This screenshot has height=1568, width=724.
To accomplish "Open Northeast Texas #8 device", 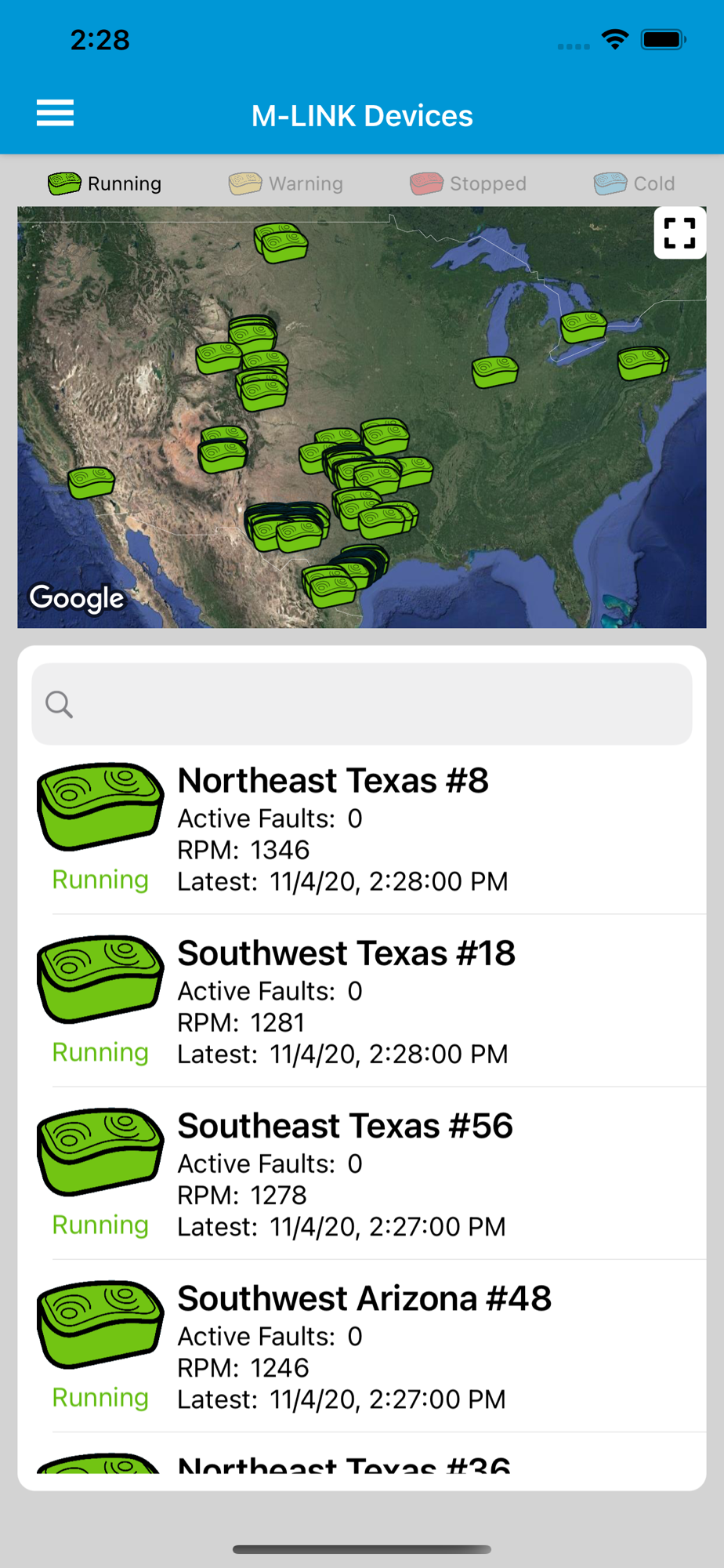I will pyautogui.click(x=362, y=829).
